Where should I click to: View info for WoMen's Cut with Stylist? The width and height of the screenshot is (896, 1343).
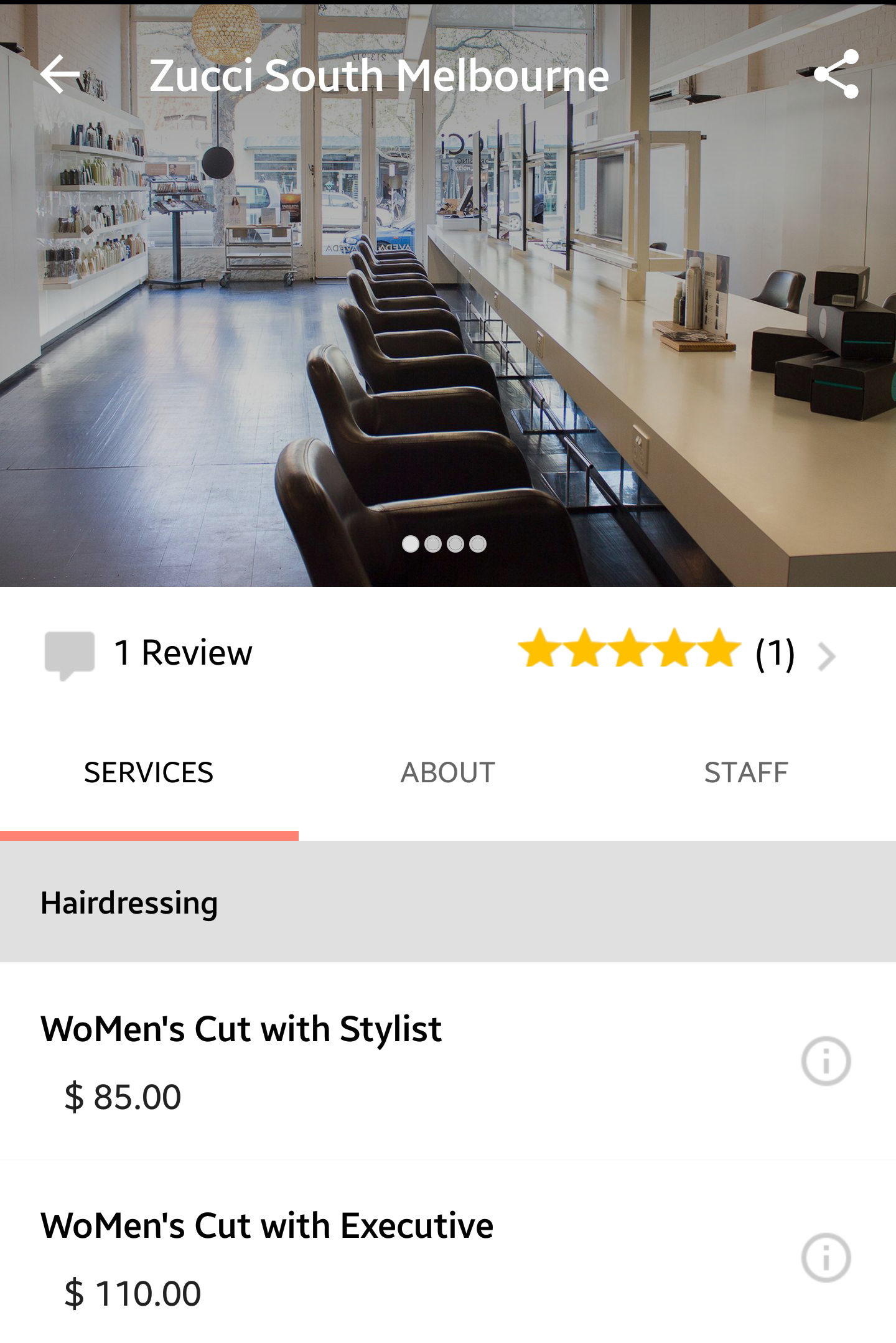tap(826, 1062)
